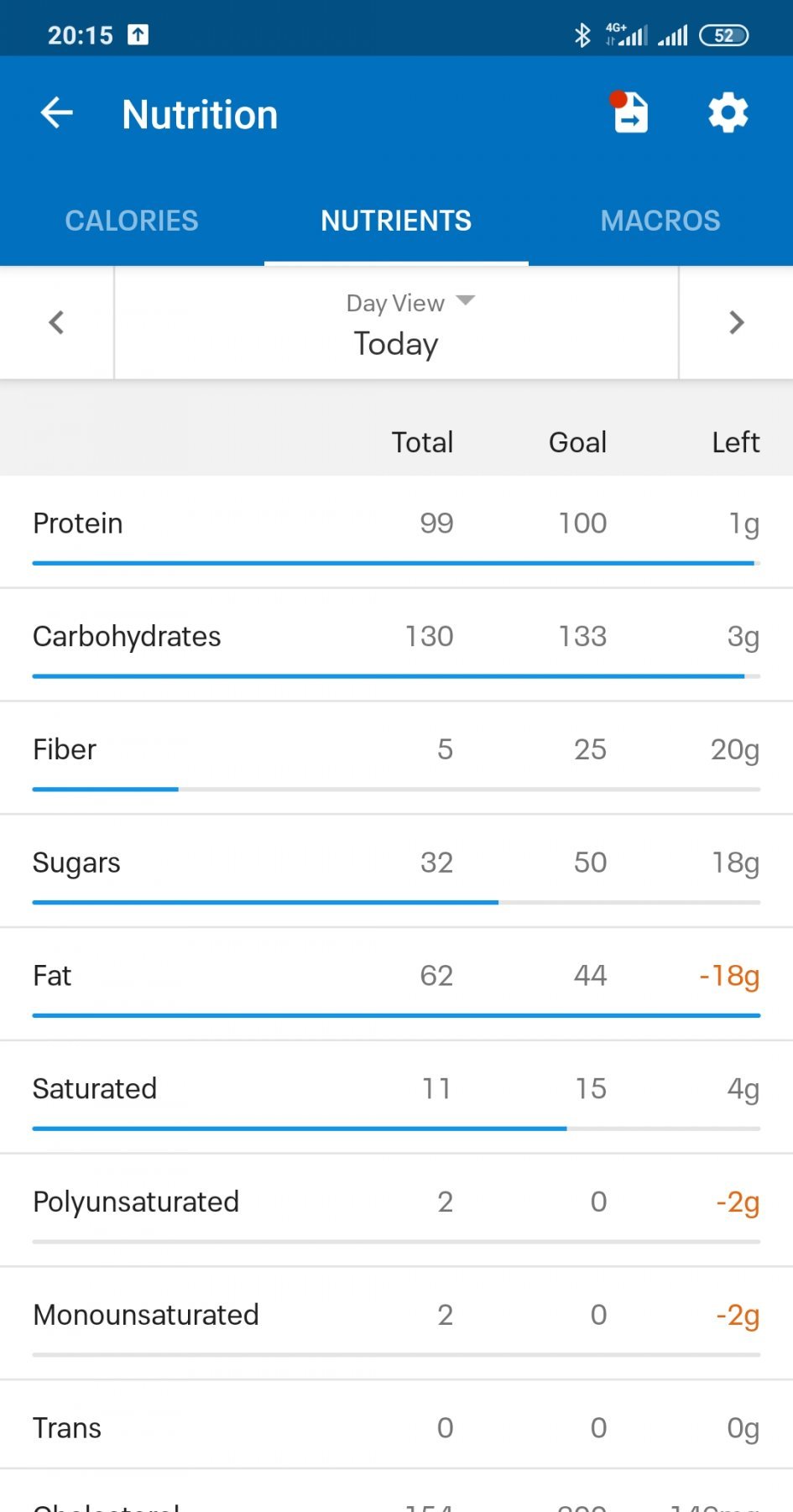Image resolution: width=793 pixels, height=1512 pixels.
Task: Go back from the Nutrition screen
Action: [57, 113]
